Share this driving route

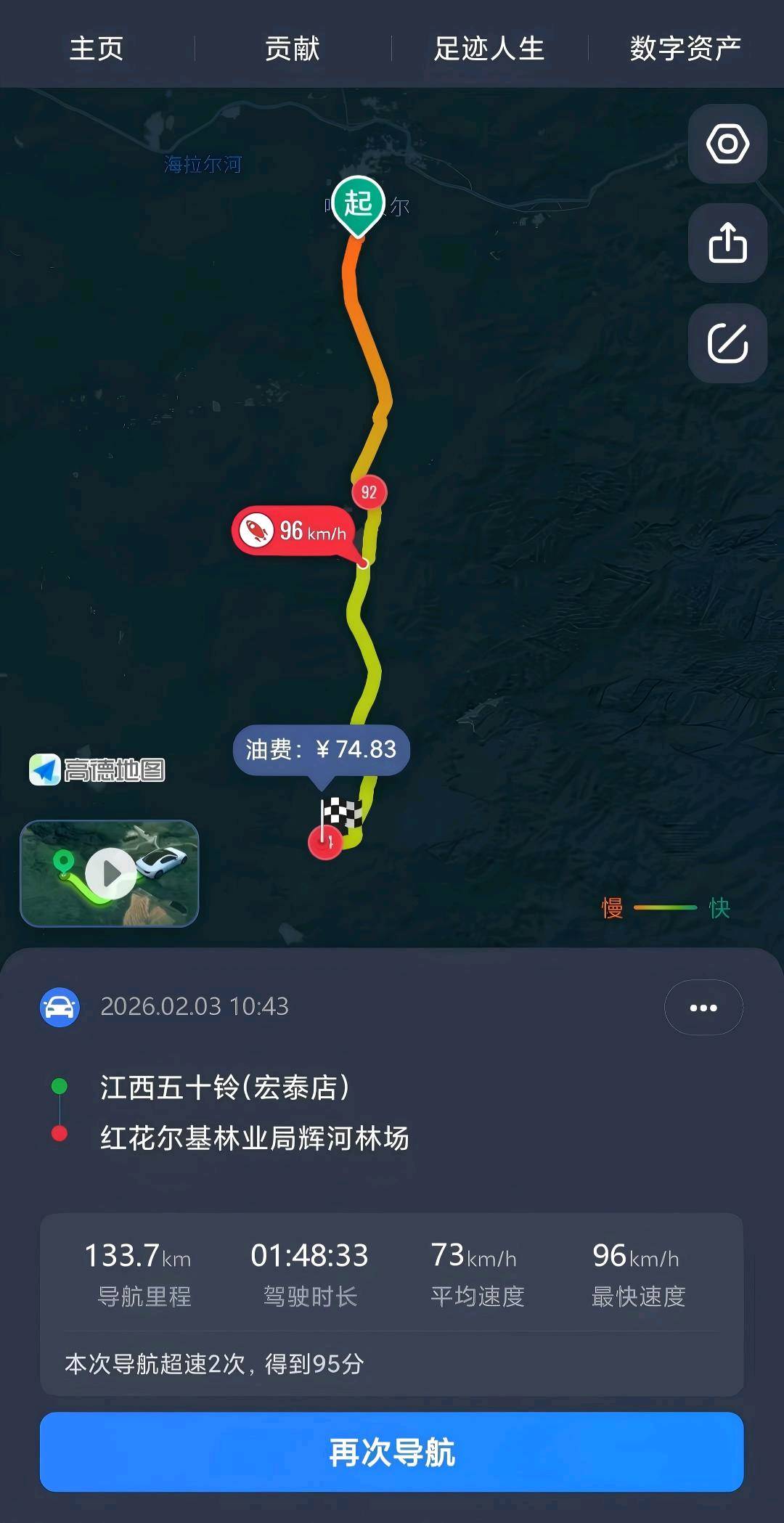pyautogui.click(x=727, y=243)
